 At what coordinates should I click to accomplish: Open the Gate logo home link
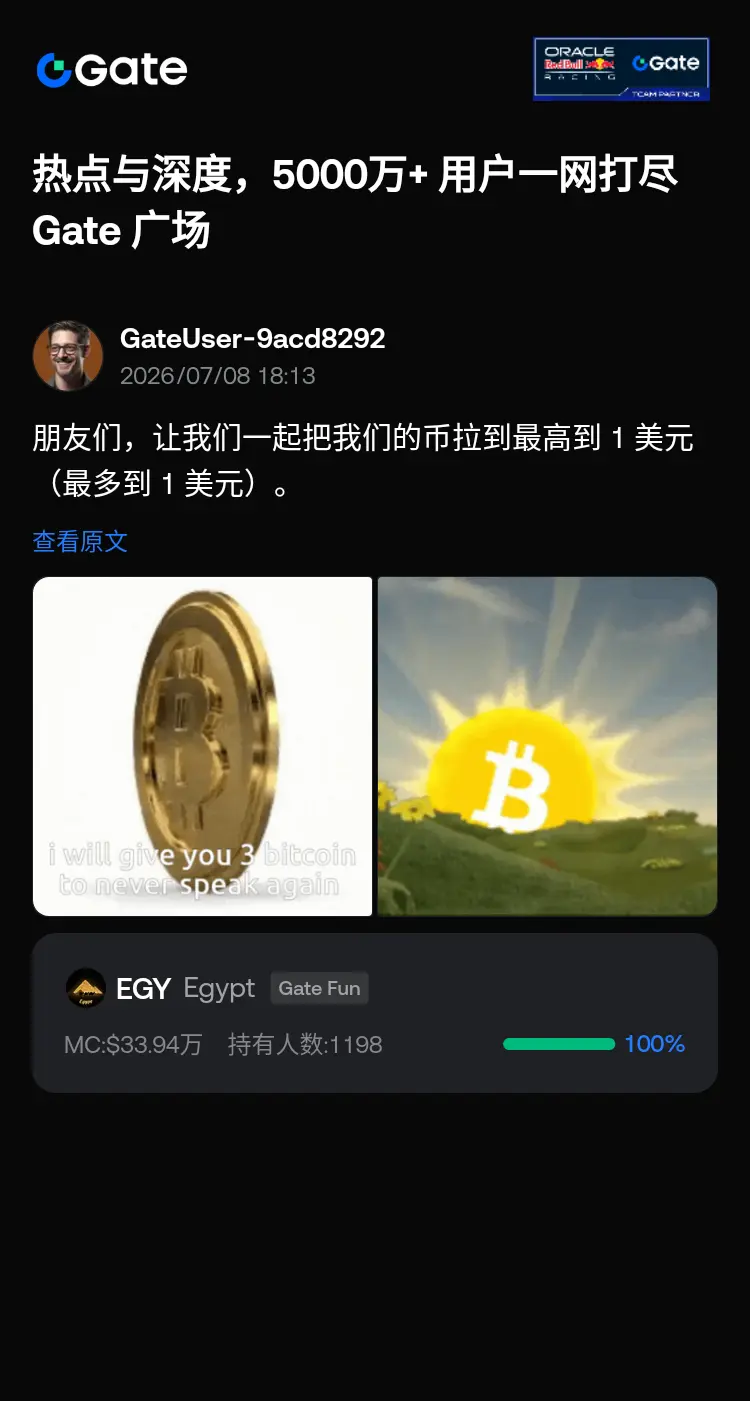click(112, 70)
